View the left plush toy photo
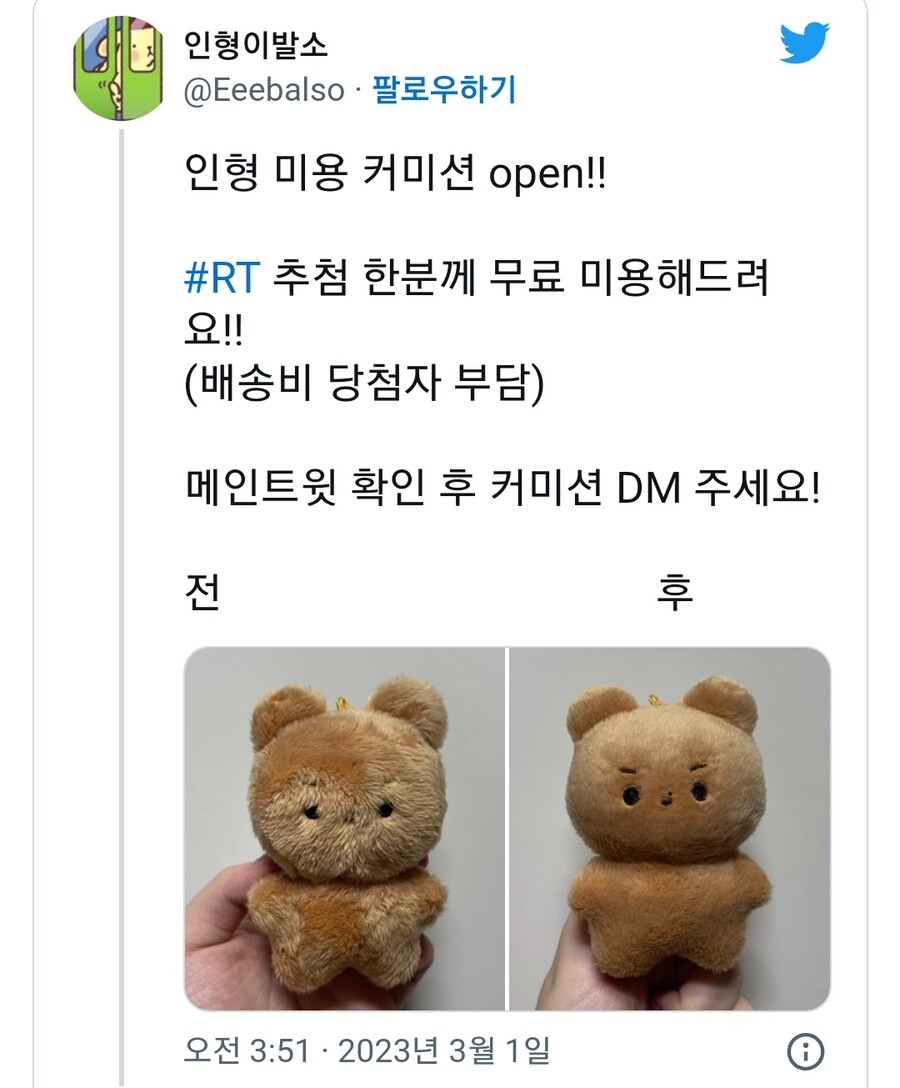Screen dimensions: 900x1088 click(x=344, y=830)
